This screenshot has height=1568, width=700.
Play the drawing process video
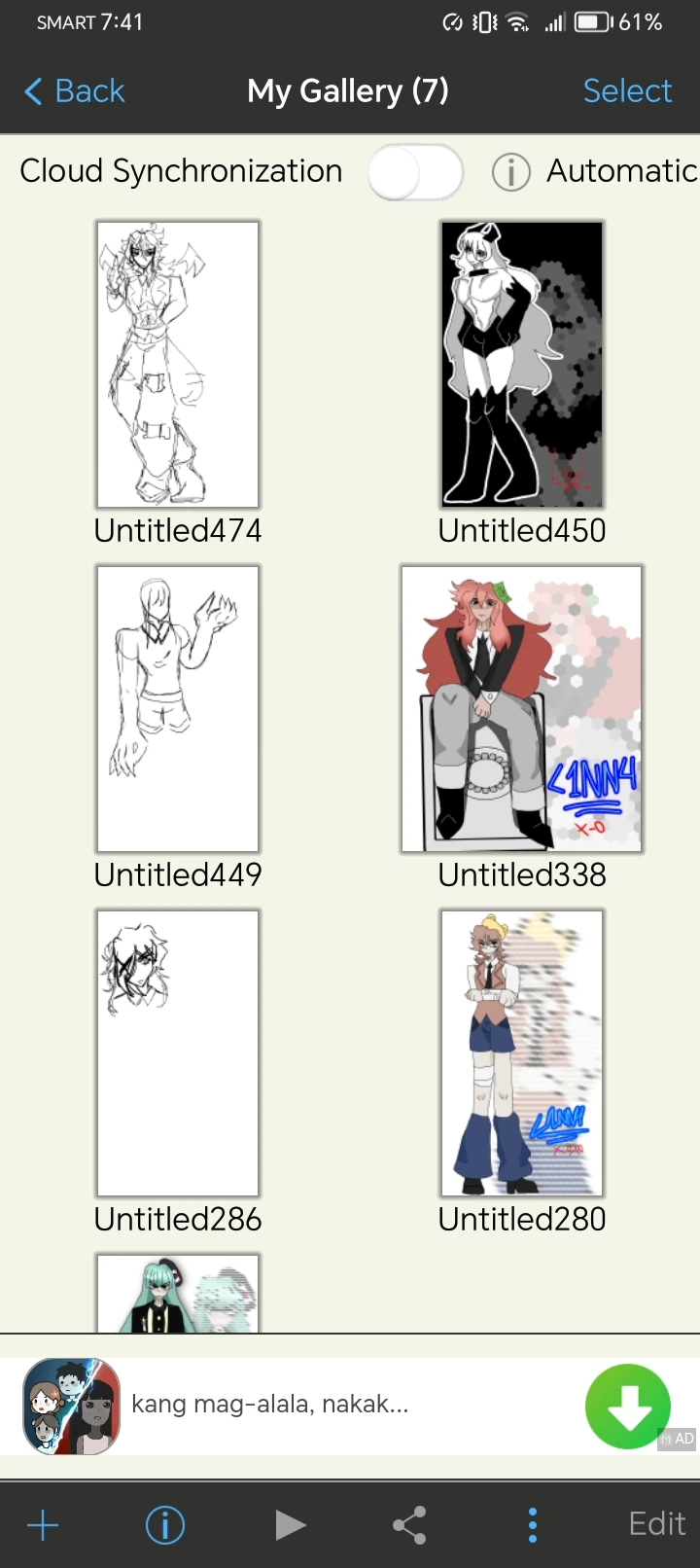pyautogui.click(x=290, y=1525)
